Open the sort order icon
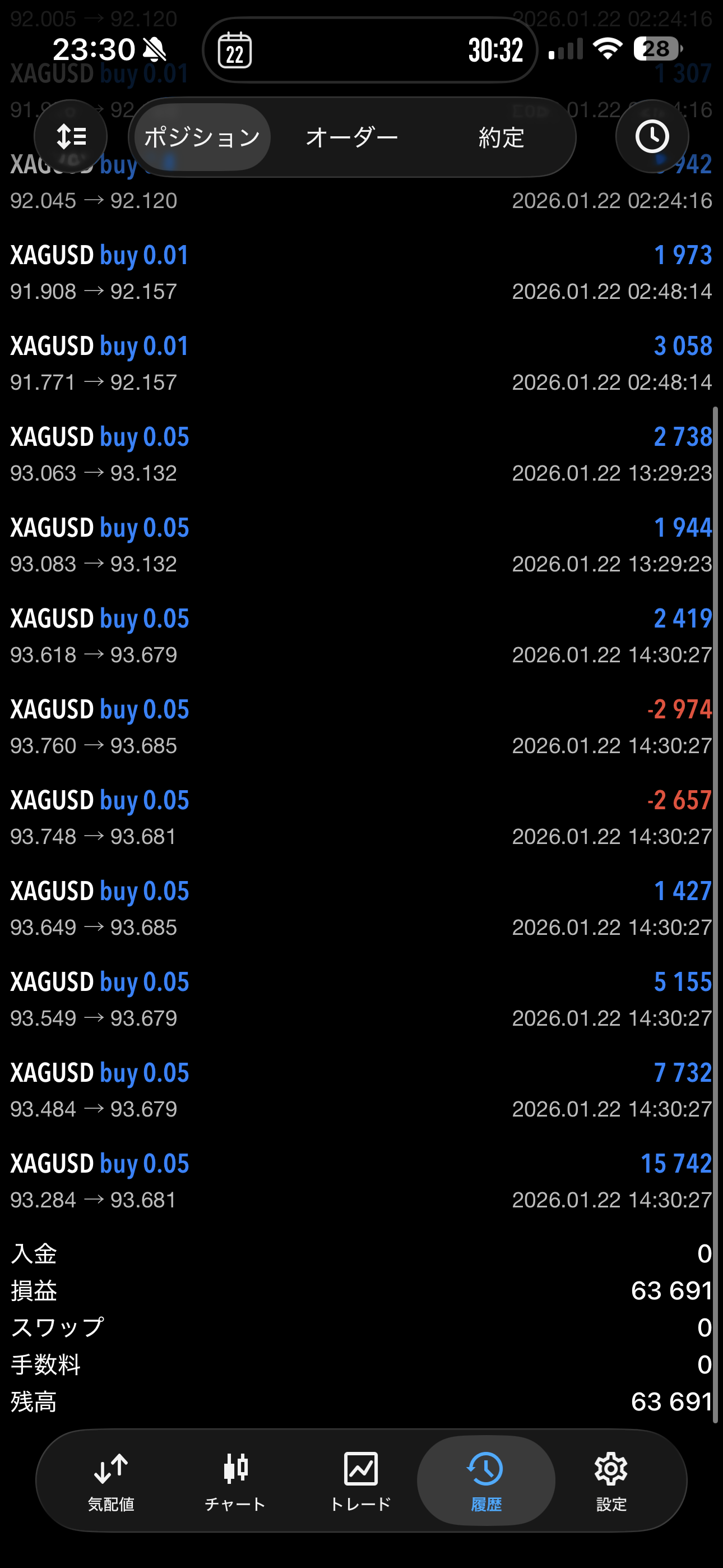The height and width of the screenshot is (1568, 723). [71, 136]
